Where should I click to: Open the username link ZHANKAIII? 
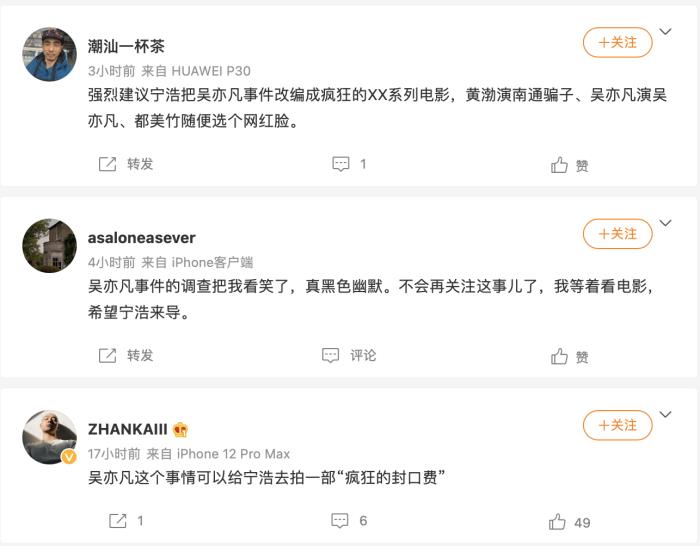(127, 429)
